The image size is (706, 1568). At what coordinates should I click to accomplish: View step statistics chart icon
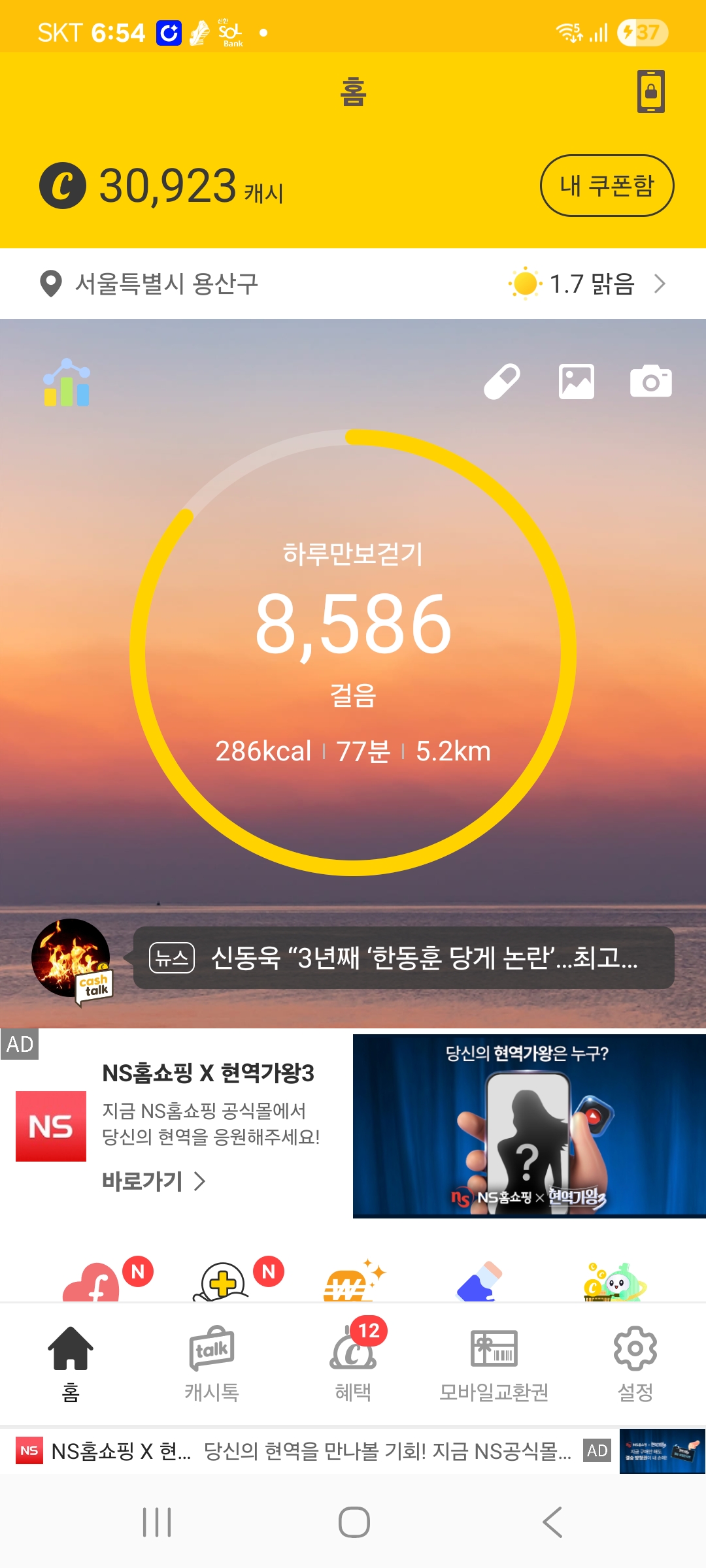pos(67,383)
